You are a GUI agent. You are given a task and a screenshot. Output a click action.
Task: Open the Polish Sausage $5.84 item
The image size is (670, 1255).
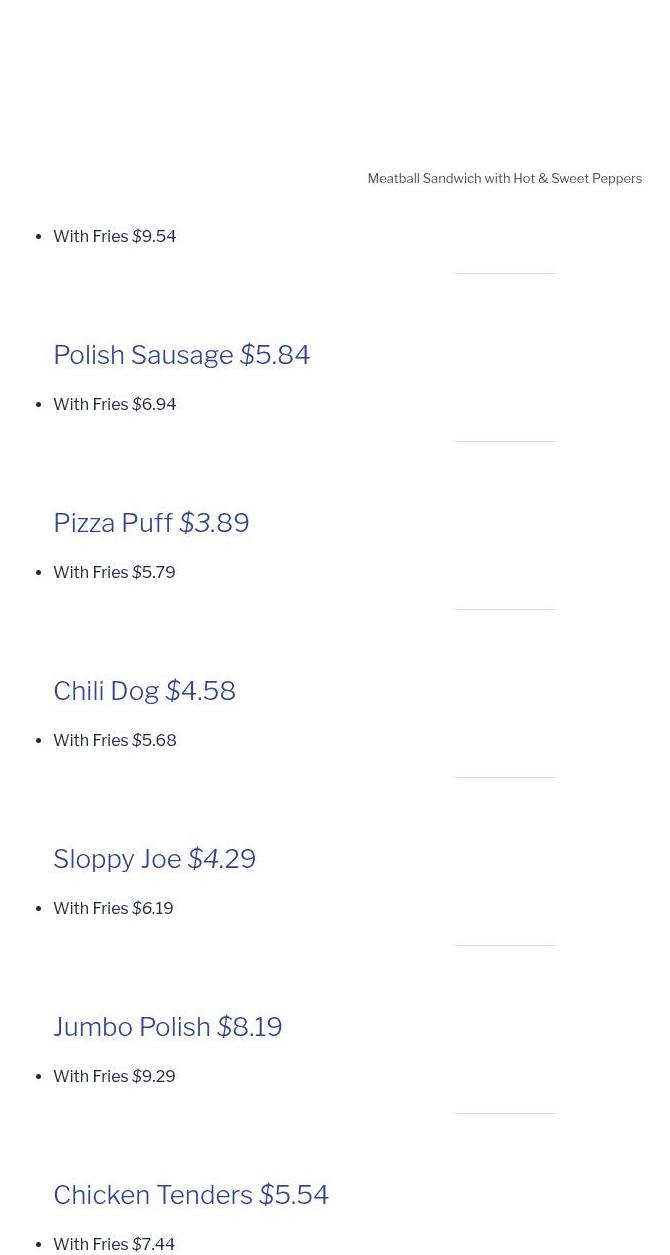click(181, 355)
